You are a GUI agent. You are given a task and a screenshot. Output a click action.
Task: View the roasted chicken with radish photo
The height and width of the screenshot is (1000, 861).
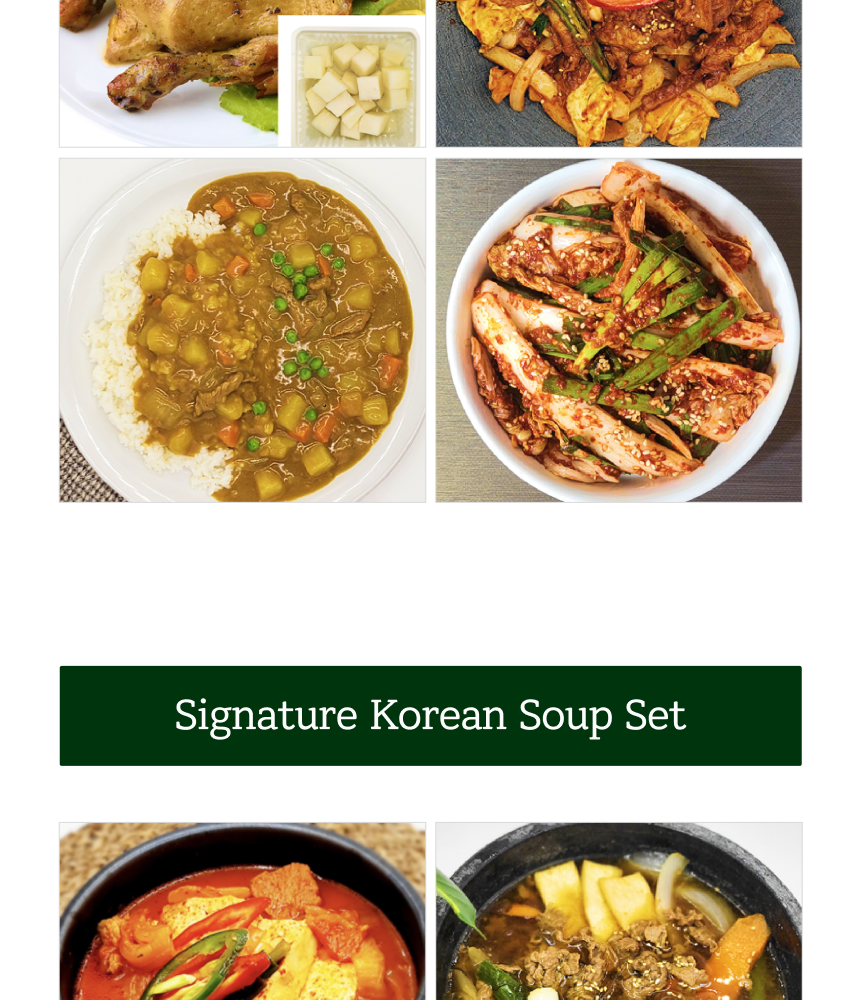pyautogui.click(x=242, y=72)
